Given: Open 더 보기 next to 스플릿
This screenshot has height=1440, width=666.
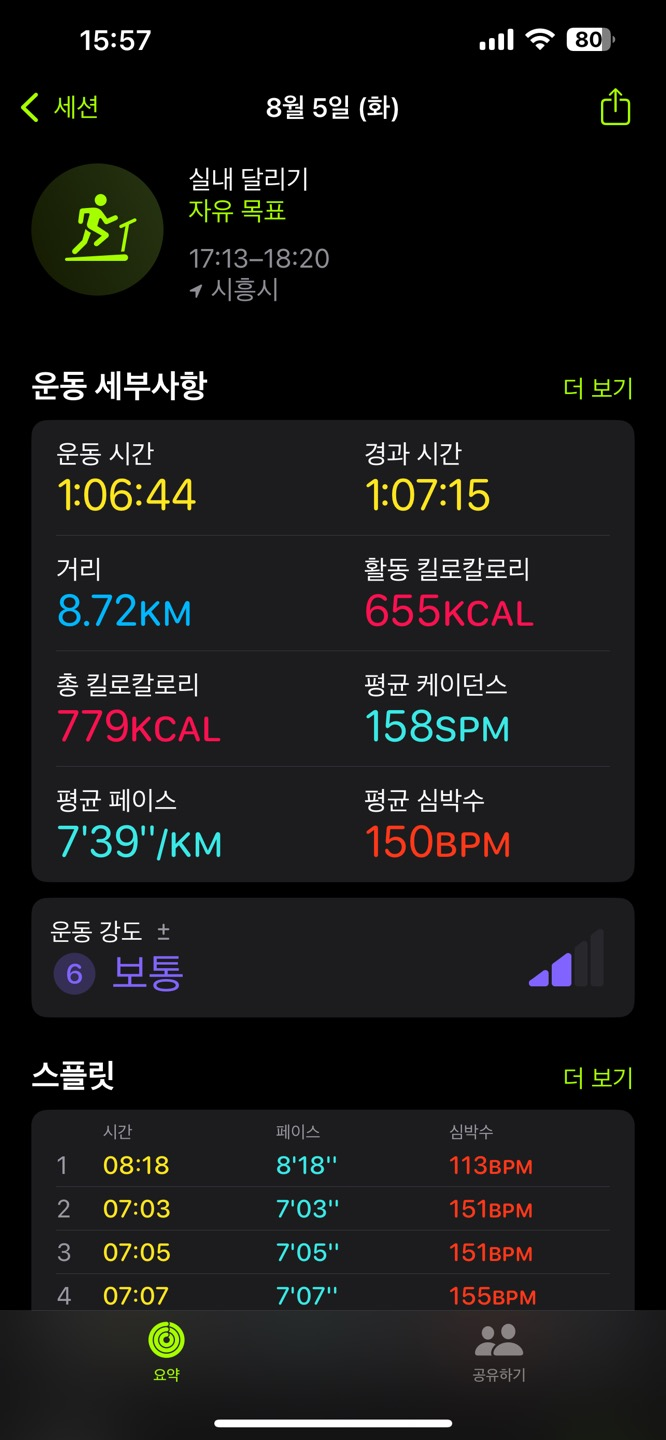Looking at the screenshot, I should tap(598, 1077).
